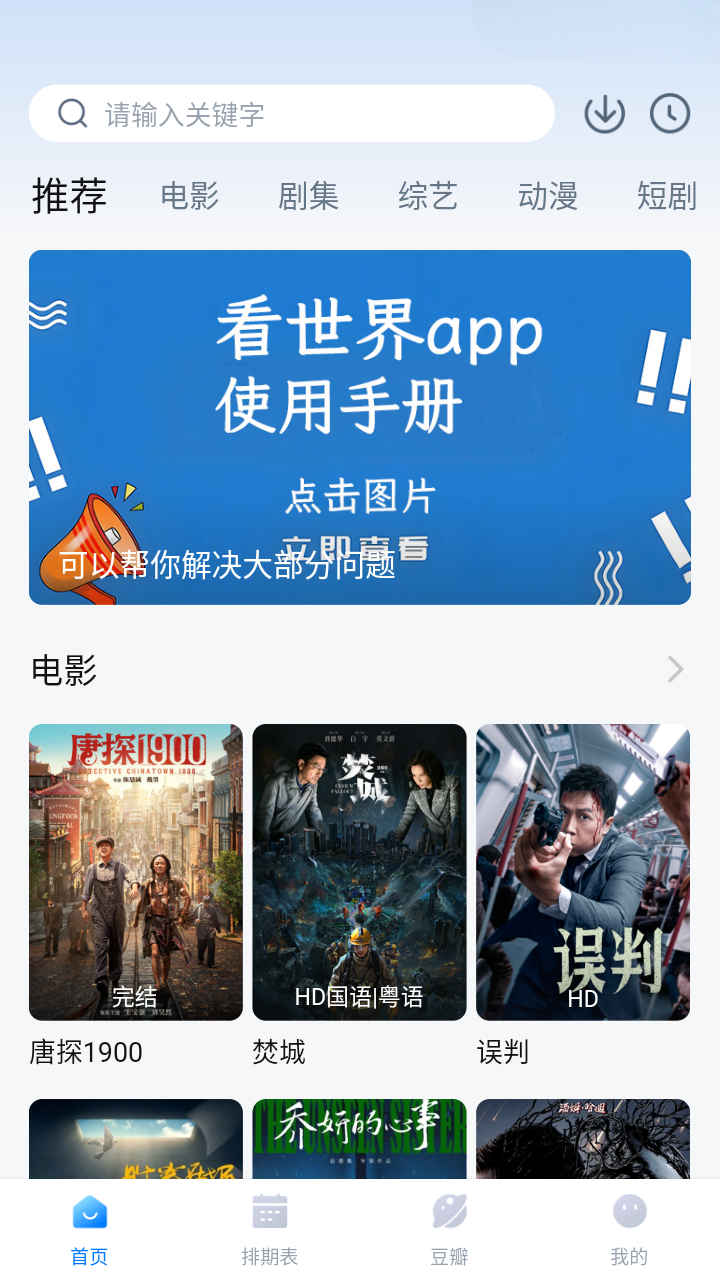This screenshot has height=1280, width=720.
Task: Switch to the 剧集 tab
Action: (308, 196)
